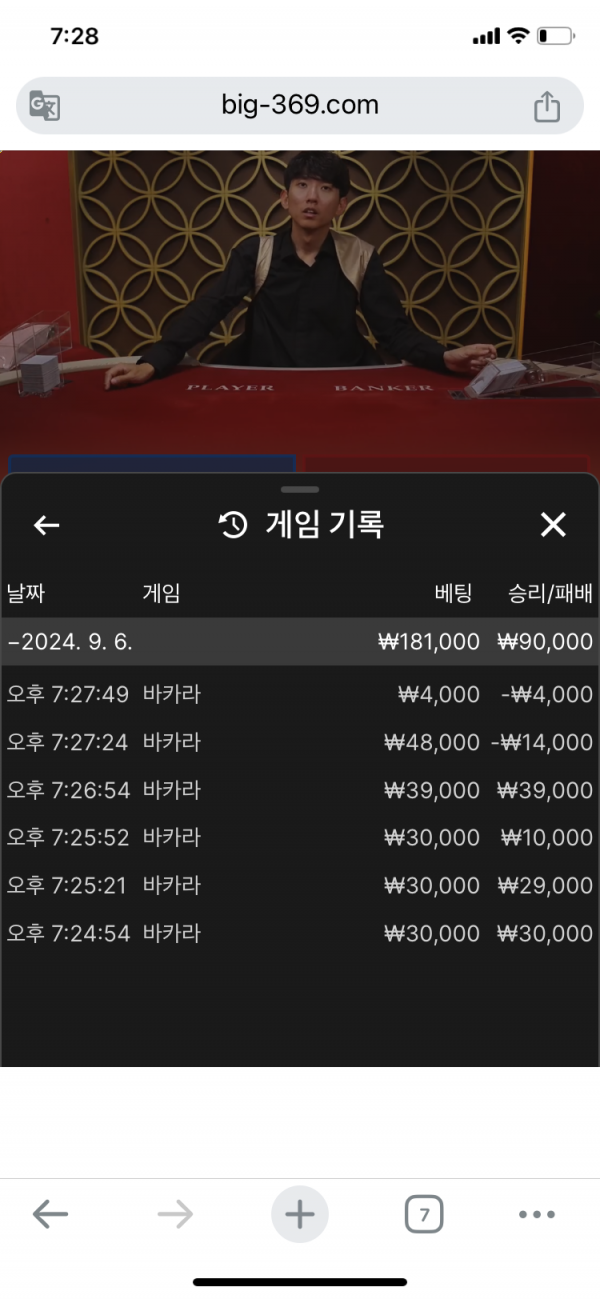Screen dimensions: 600x1299
Task: Select the 7:25:21 바카라 game entry
Action: pos(300,886)
